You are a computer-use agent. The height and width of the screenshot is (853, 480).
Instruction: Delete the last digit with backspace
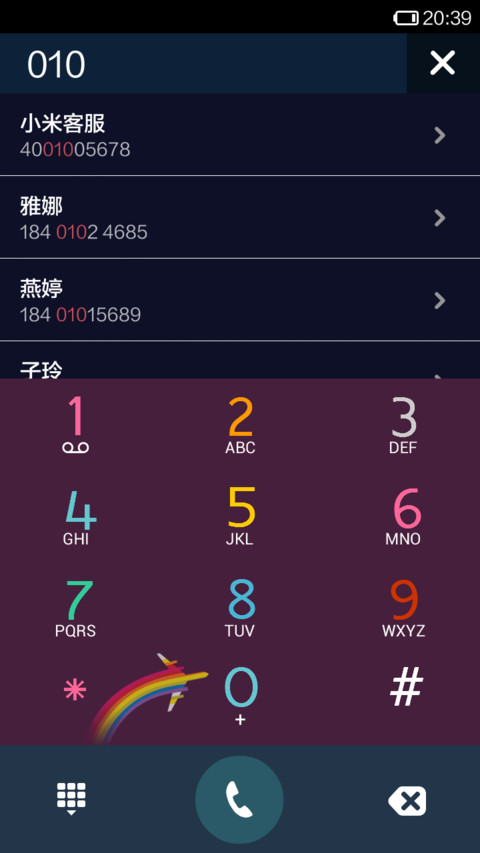(x=407, y=801)
